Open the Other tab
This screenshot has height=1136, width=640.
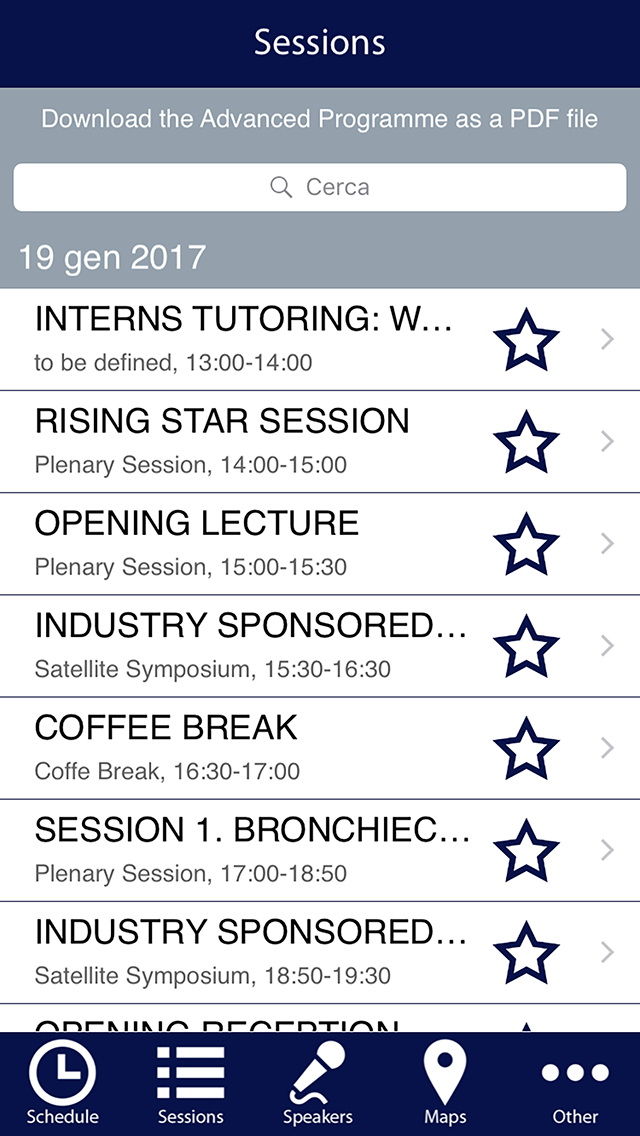[575, 1084]
